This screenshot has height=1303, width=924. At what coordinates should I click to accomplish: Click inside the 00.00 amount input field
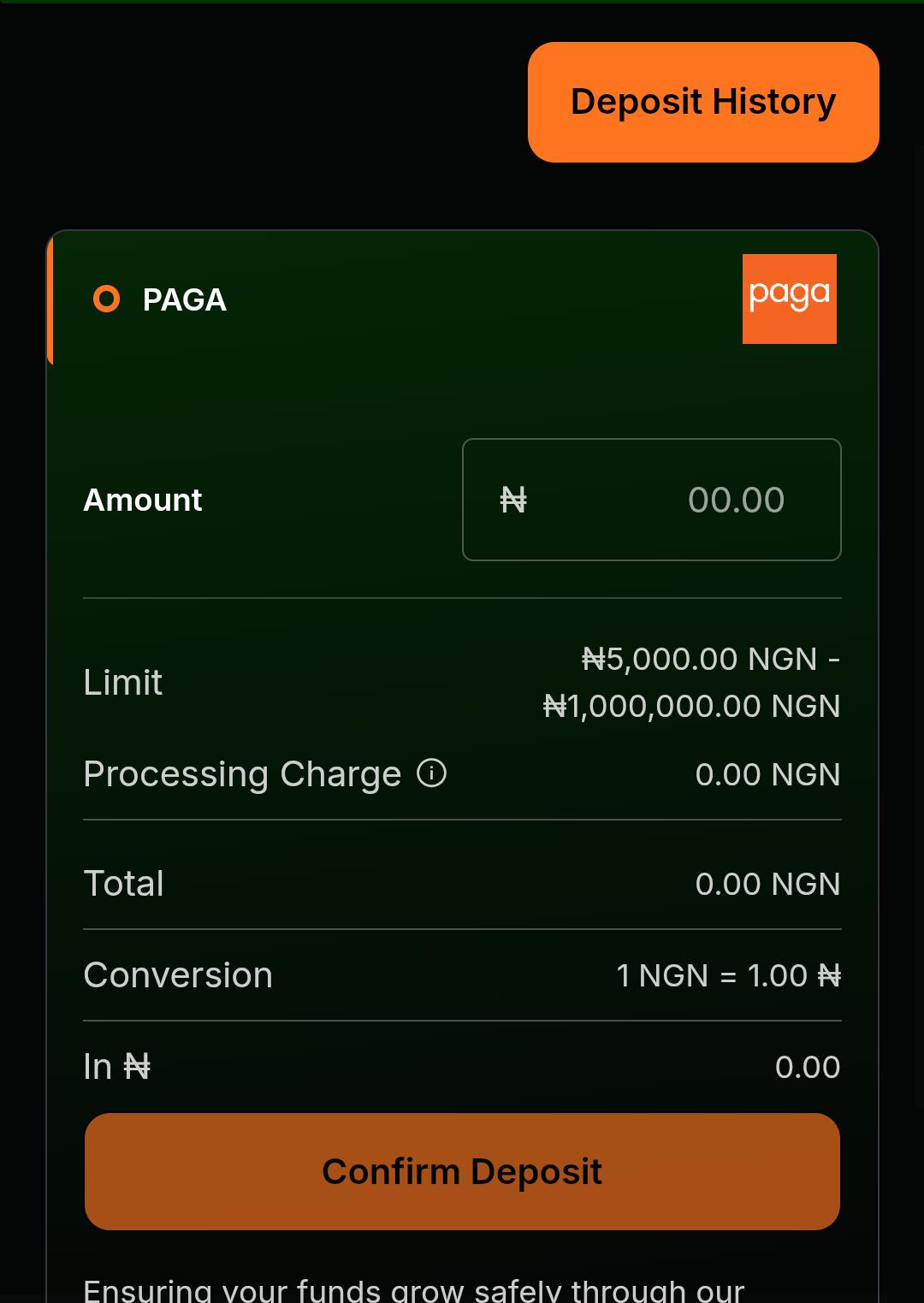(736, 500)
